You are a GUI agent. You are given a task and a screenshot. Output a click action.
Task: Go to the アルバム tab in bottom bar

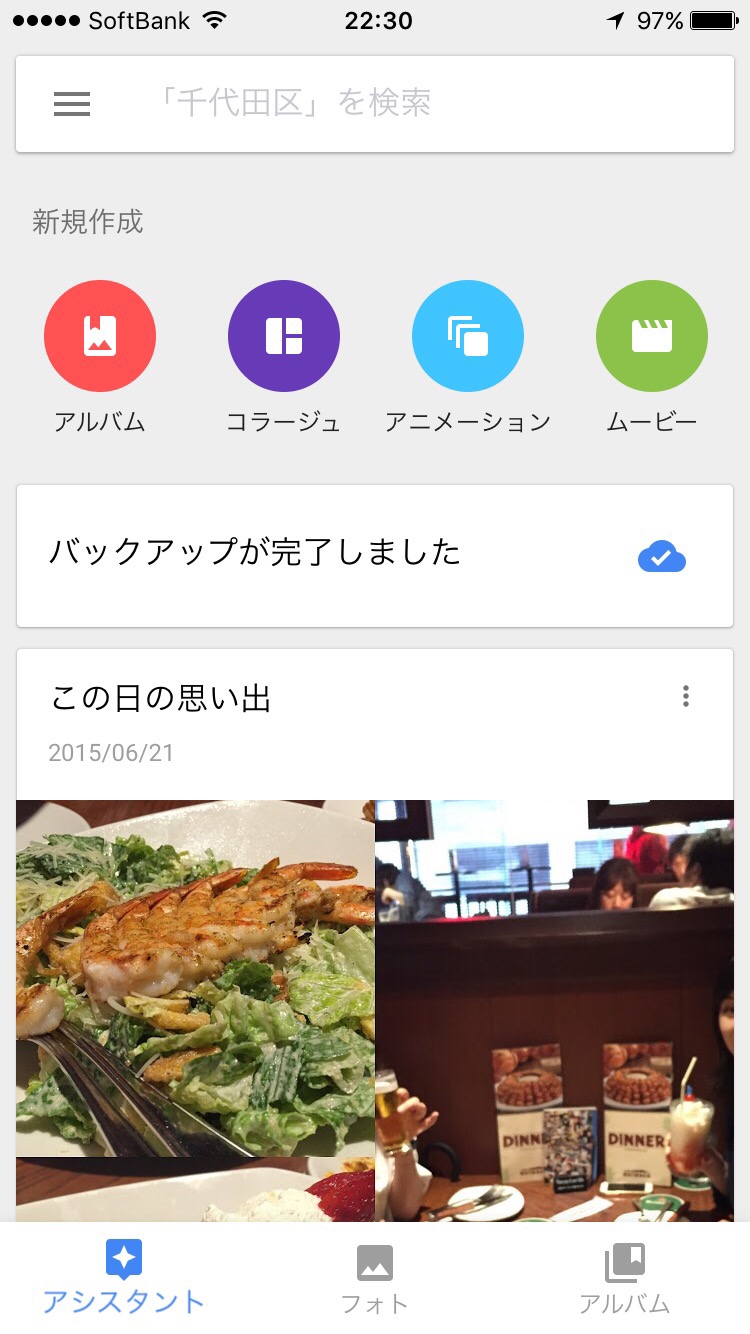coord(625,1278)
